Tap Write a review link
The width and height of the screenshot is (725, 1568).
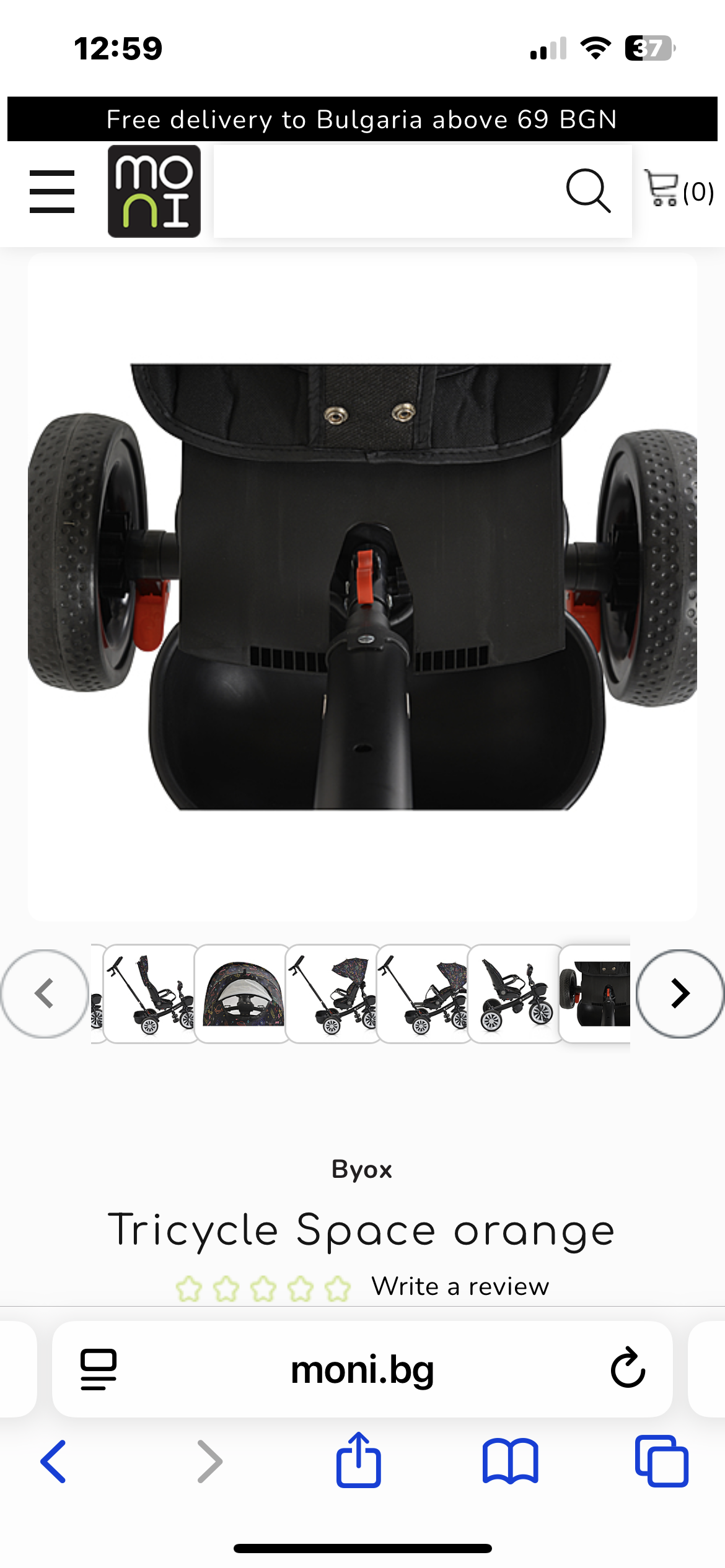(x=460, y=1286)
